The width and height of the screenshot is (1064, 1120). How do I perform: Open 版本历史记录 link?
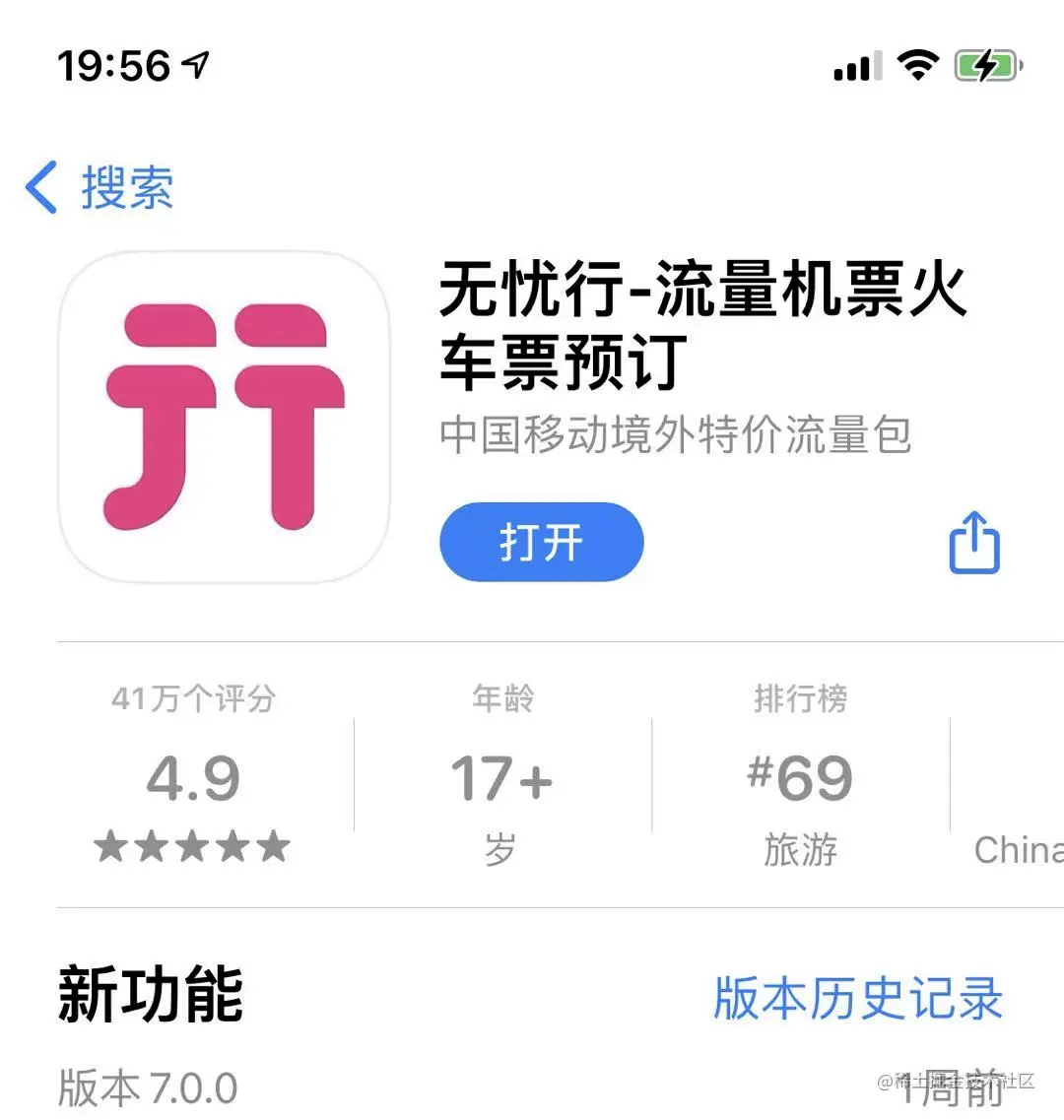(x=857, y=998)
